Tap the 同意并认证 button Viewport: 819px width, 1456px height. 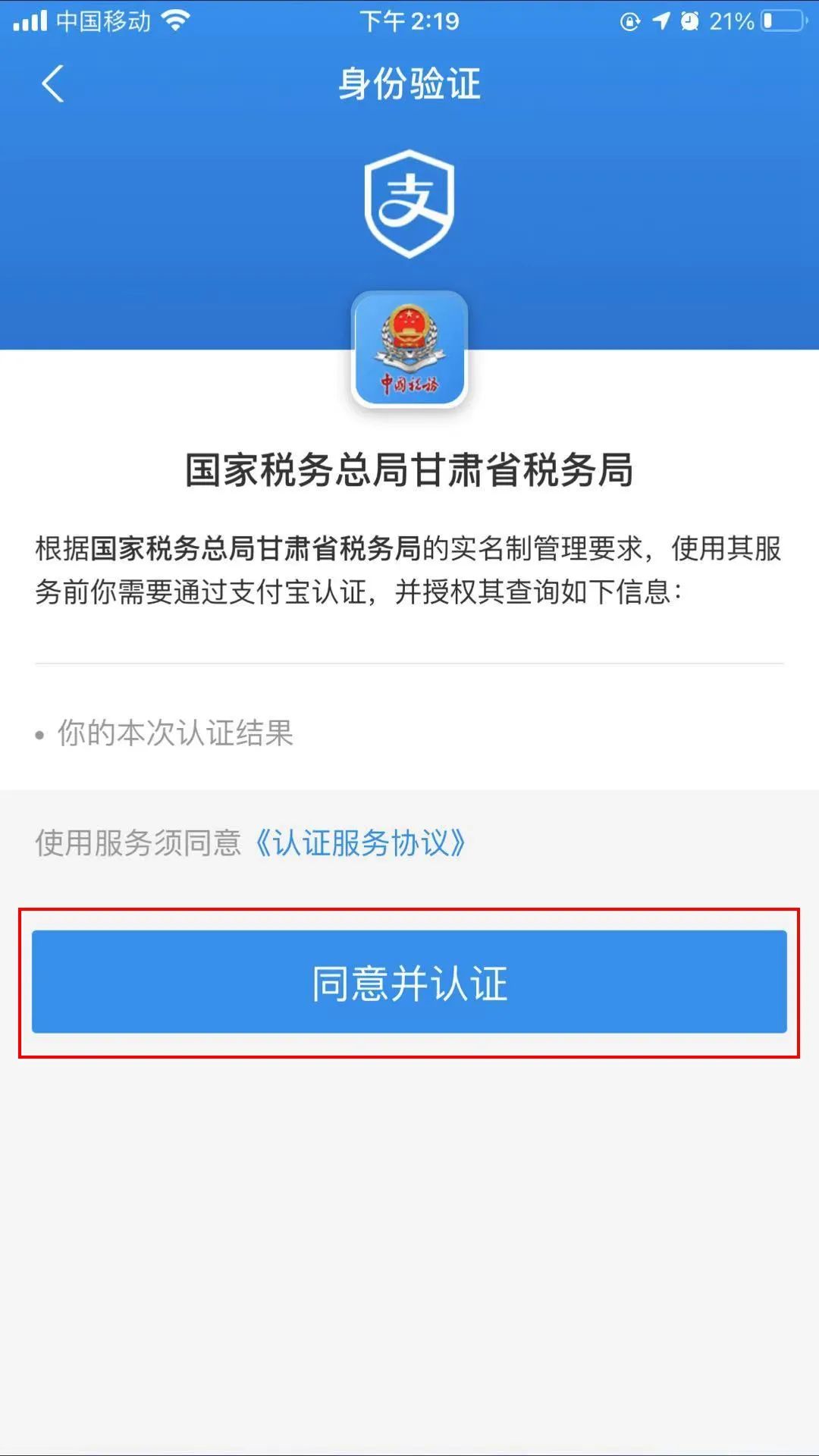tap(409, 982)
